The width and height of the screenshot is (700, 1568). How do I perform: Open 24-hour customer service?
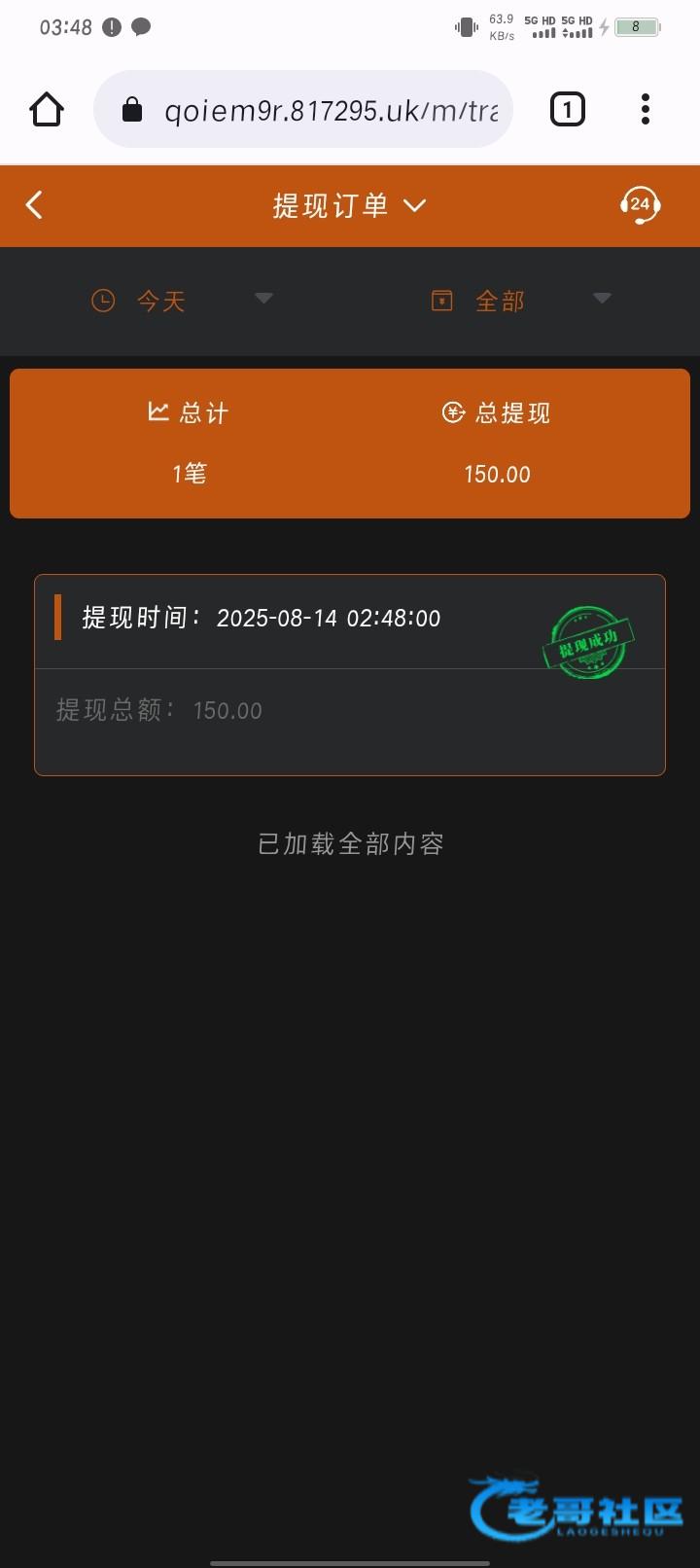click(640, 205)
